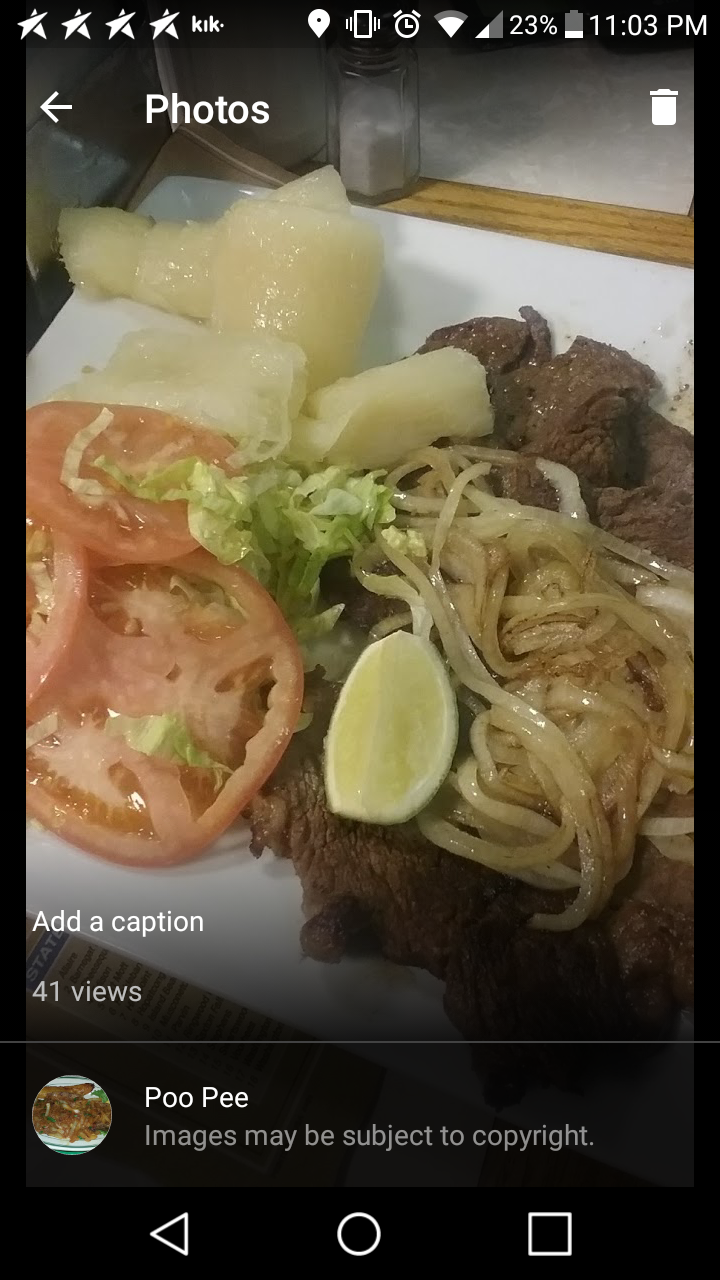720x1280 pixels.
Task: Open the recent apps overview
Action: pyautogui.click(x=549, y=1233)
